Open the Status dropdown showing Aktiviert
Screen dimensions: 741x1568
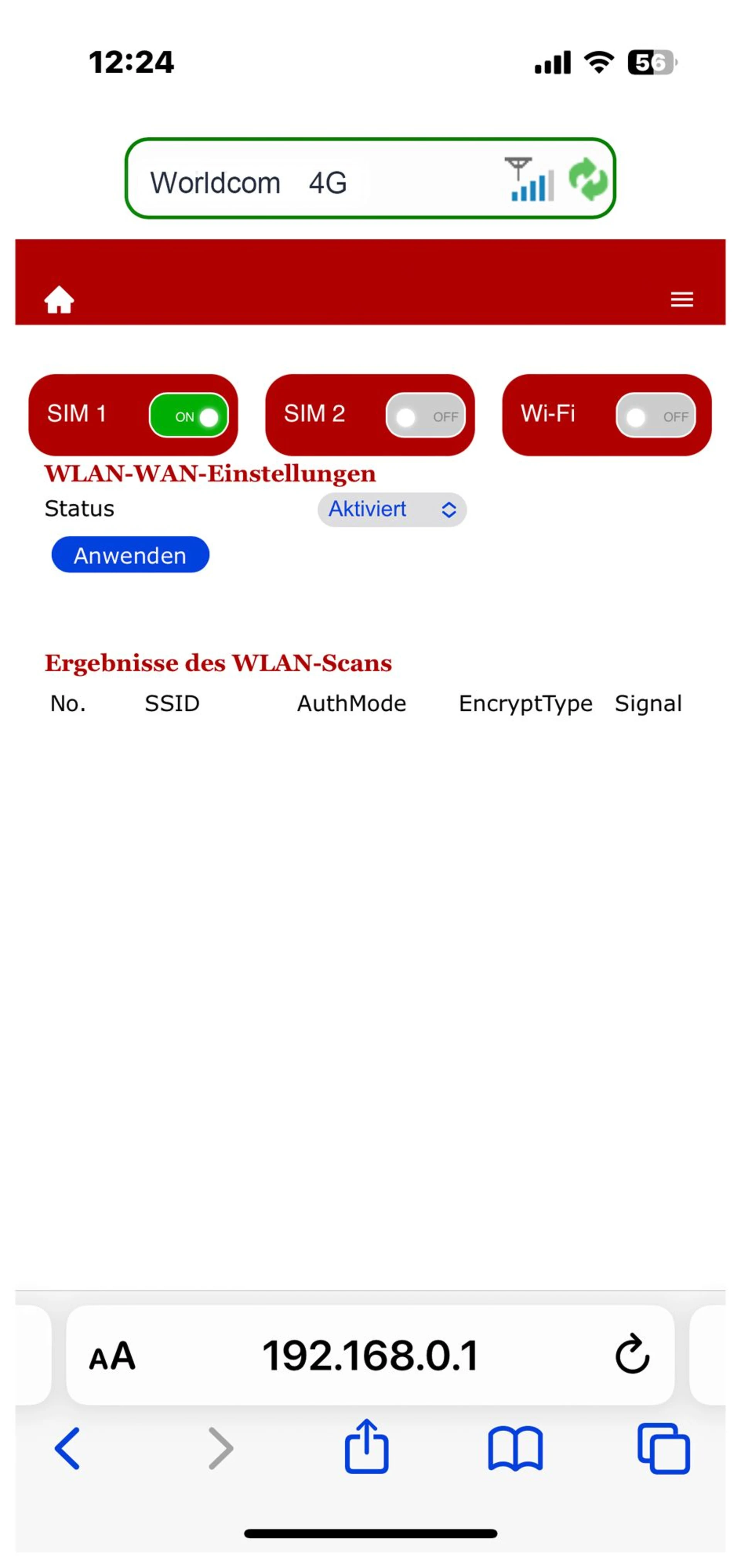pyautogui.click(x=391, y=509)
